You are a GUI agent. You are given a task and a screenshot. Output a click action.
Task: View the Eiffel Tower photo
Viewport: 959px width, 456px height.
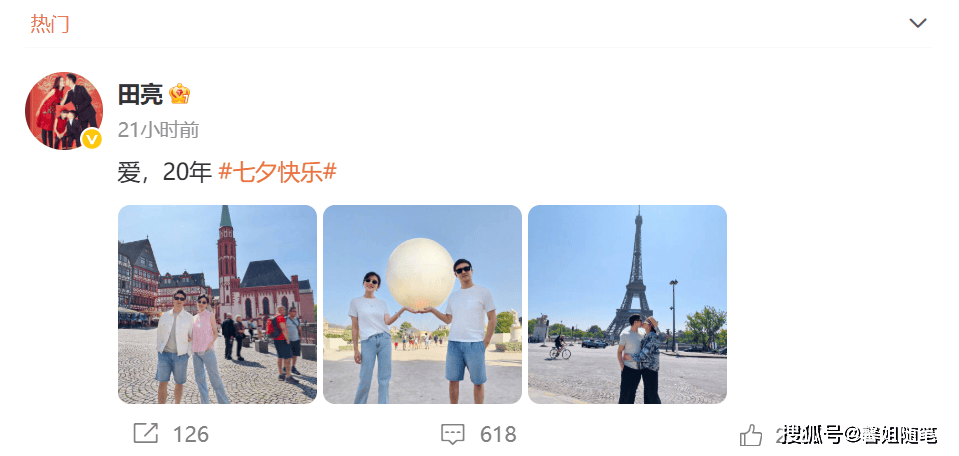click(x=627, y=304)
